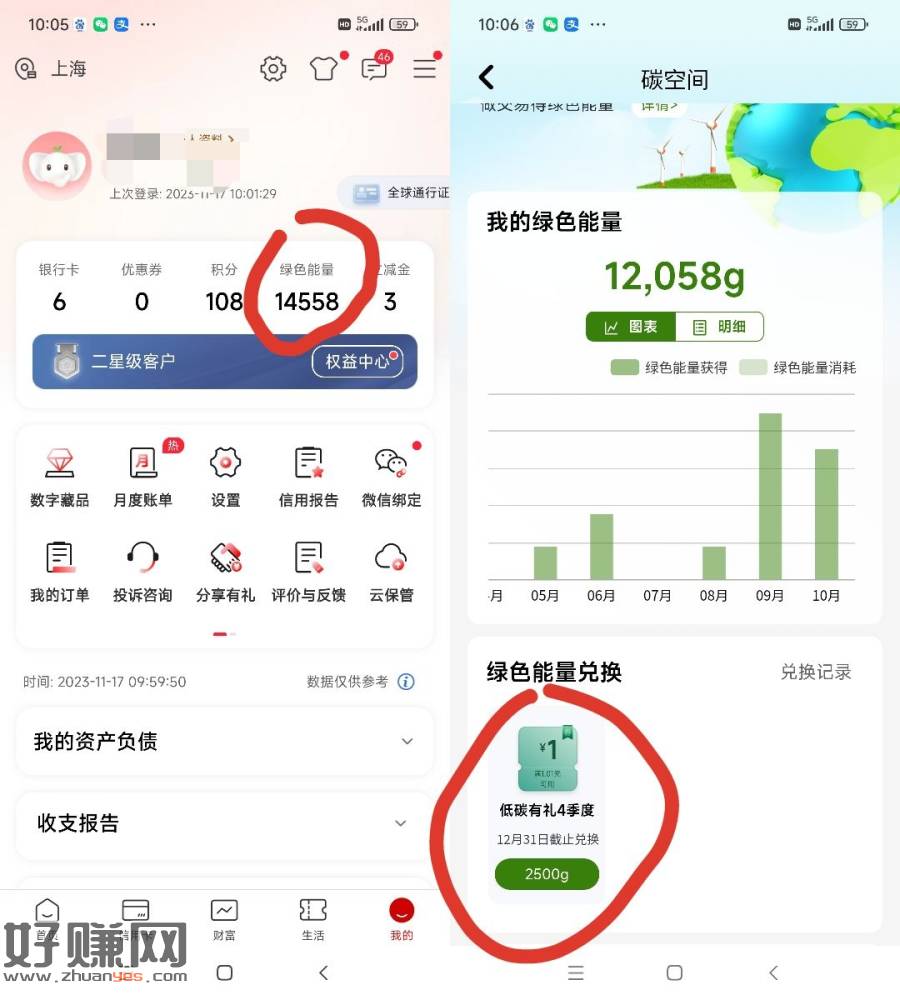Open the skin theme shirt icon

click(x=323, y=69)
